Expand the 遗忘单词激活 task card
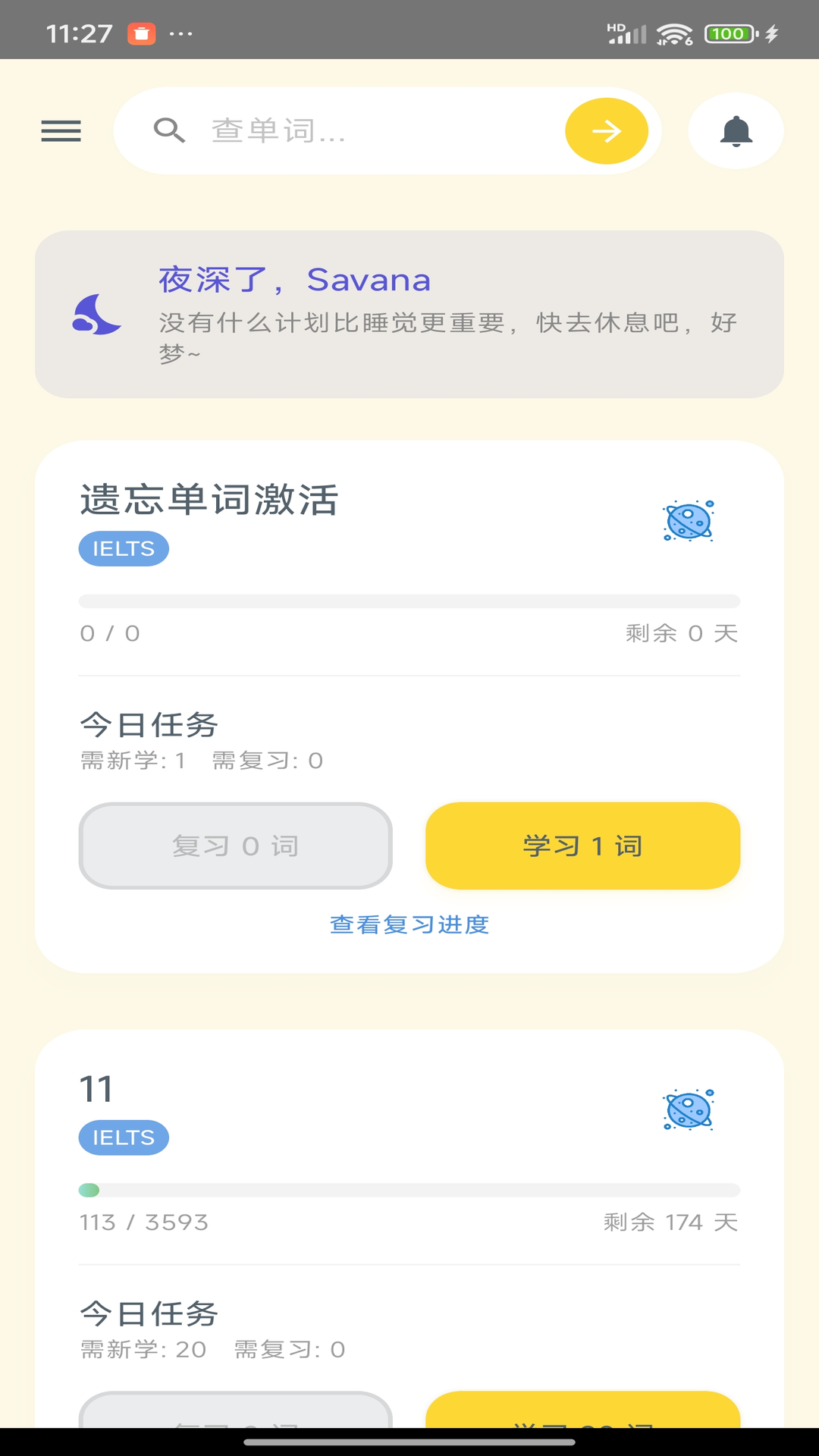Image resolution: width=819 pixels, height=1456 pixels. click(409, 705)
